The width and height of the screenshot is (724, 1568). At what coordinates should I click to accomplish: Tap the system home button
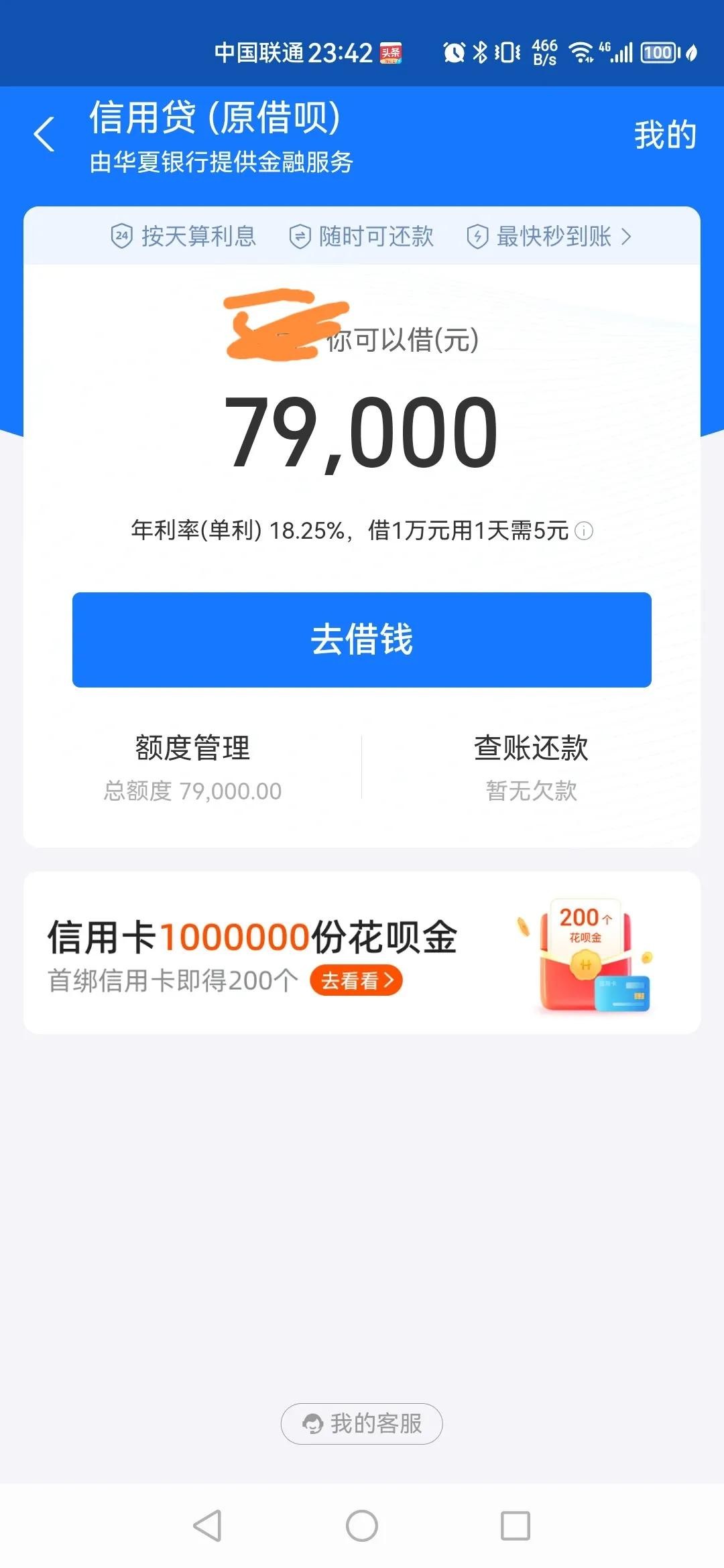[362, 1526]
